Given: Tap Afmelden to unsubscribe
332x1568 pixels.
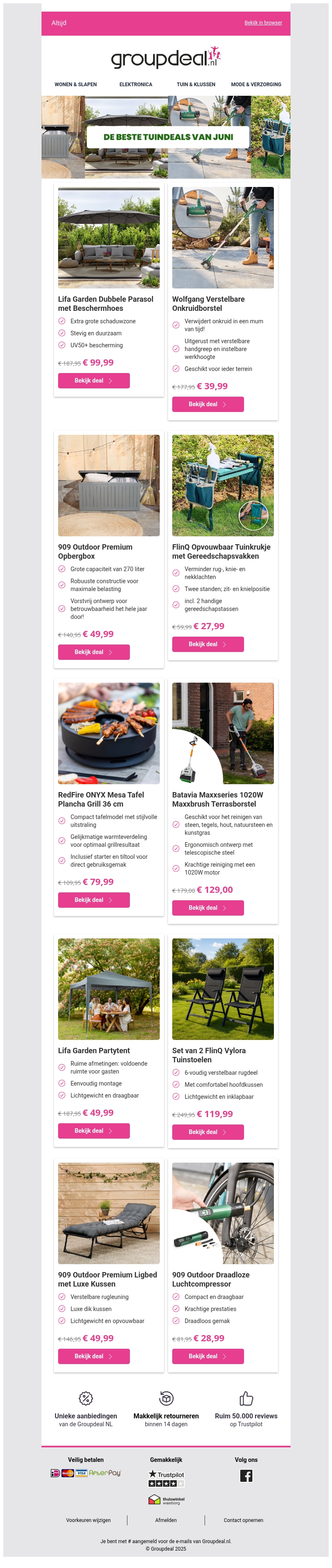Looking at the screenshot, I should (166, 1520).
